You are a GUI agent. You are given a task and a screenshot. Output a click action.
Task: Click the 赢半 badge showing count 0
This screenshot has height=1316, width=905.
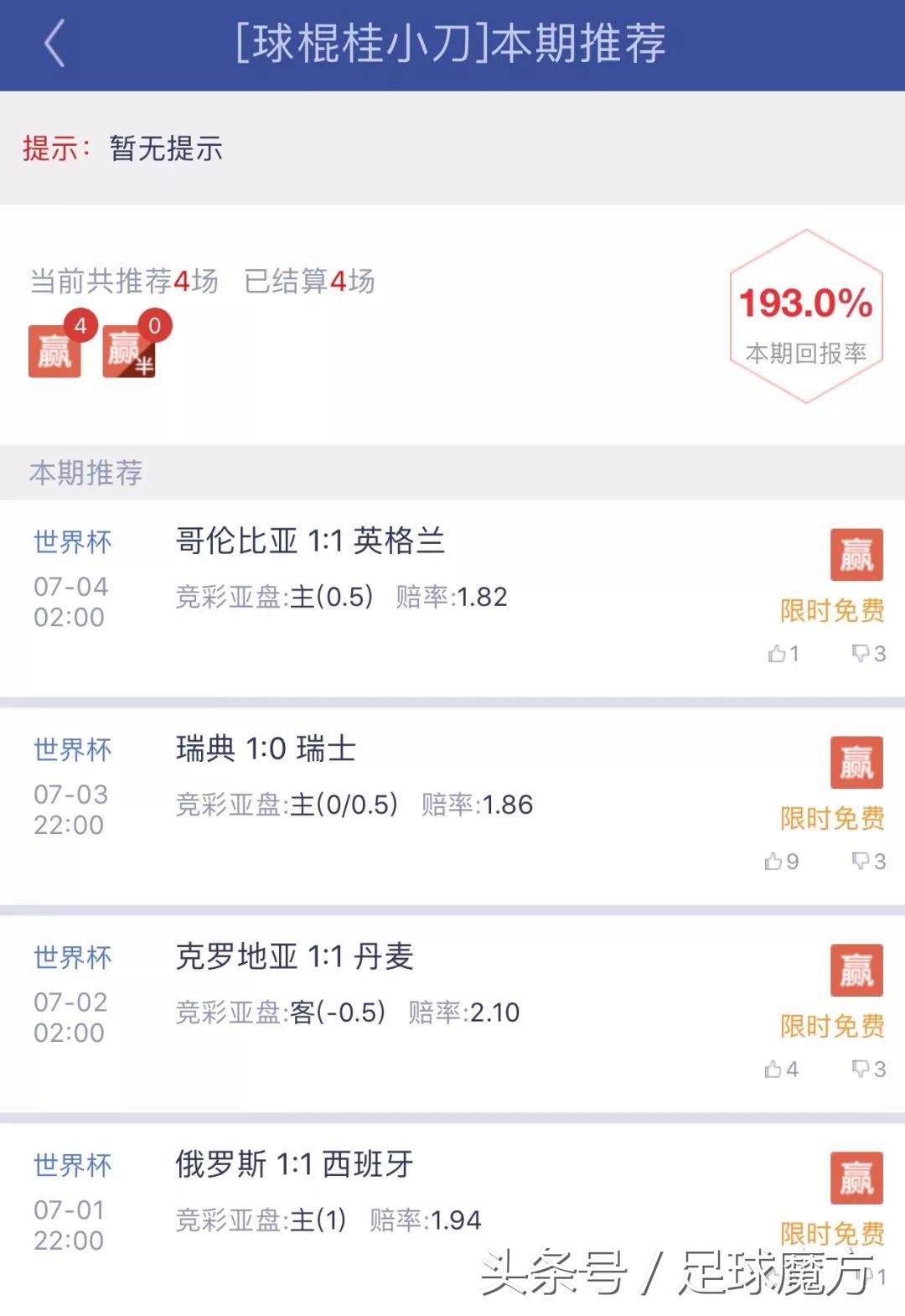(x=126, y=352)
